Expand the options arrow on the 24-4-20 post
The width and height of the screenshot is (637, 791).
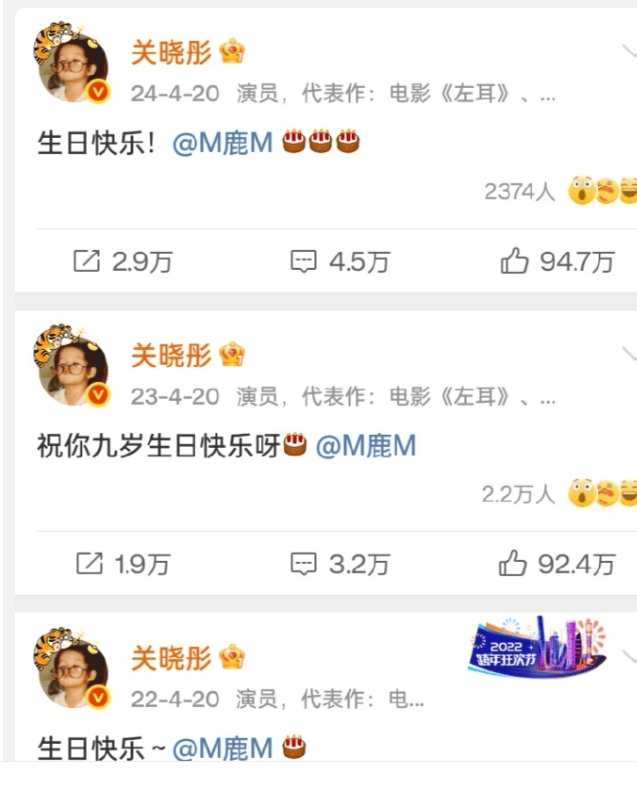coord(629,51)
